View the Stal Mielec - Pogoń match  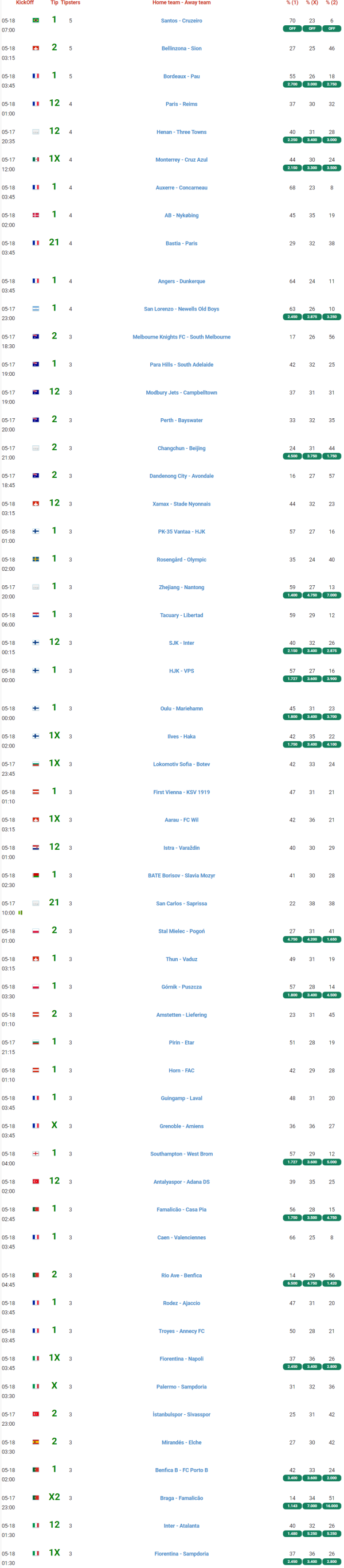(181, 931)
